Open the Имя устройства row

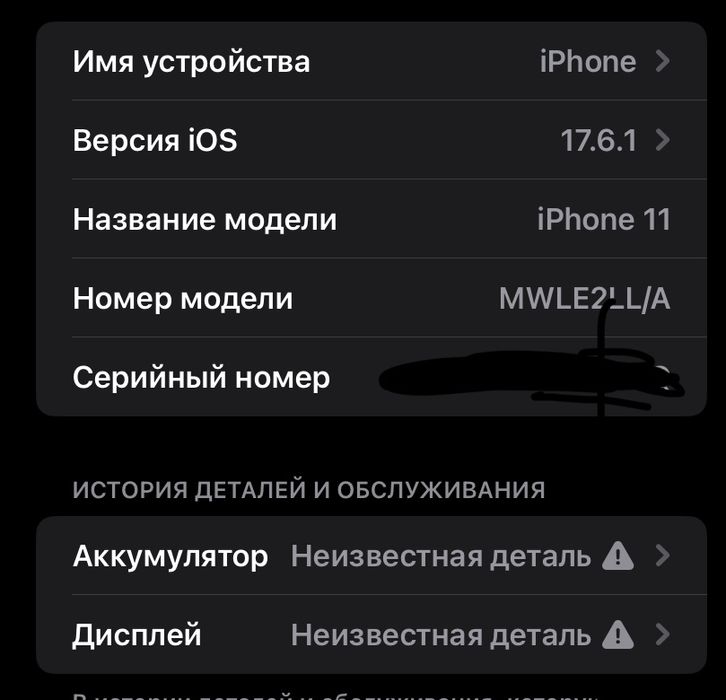(370, 62)
